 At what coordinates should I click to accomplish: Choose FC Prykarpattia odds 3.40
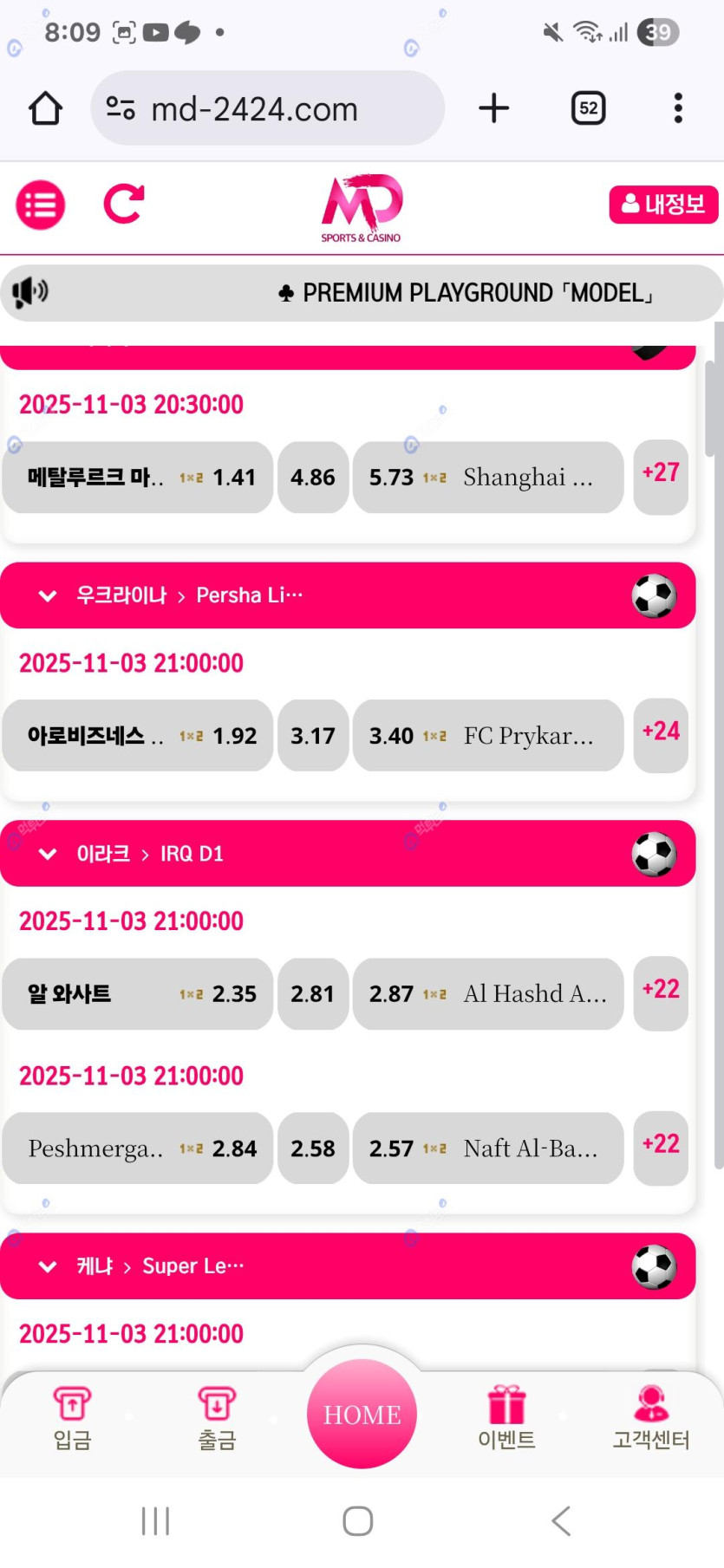click(x=487, y=736)
